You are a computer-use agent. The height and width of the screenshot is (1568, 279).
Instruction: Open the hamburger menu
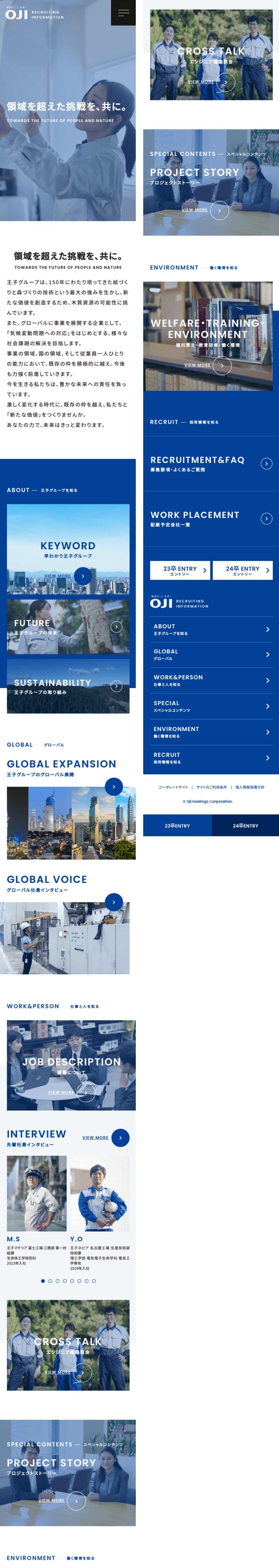[123, 13]
